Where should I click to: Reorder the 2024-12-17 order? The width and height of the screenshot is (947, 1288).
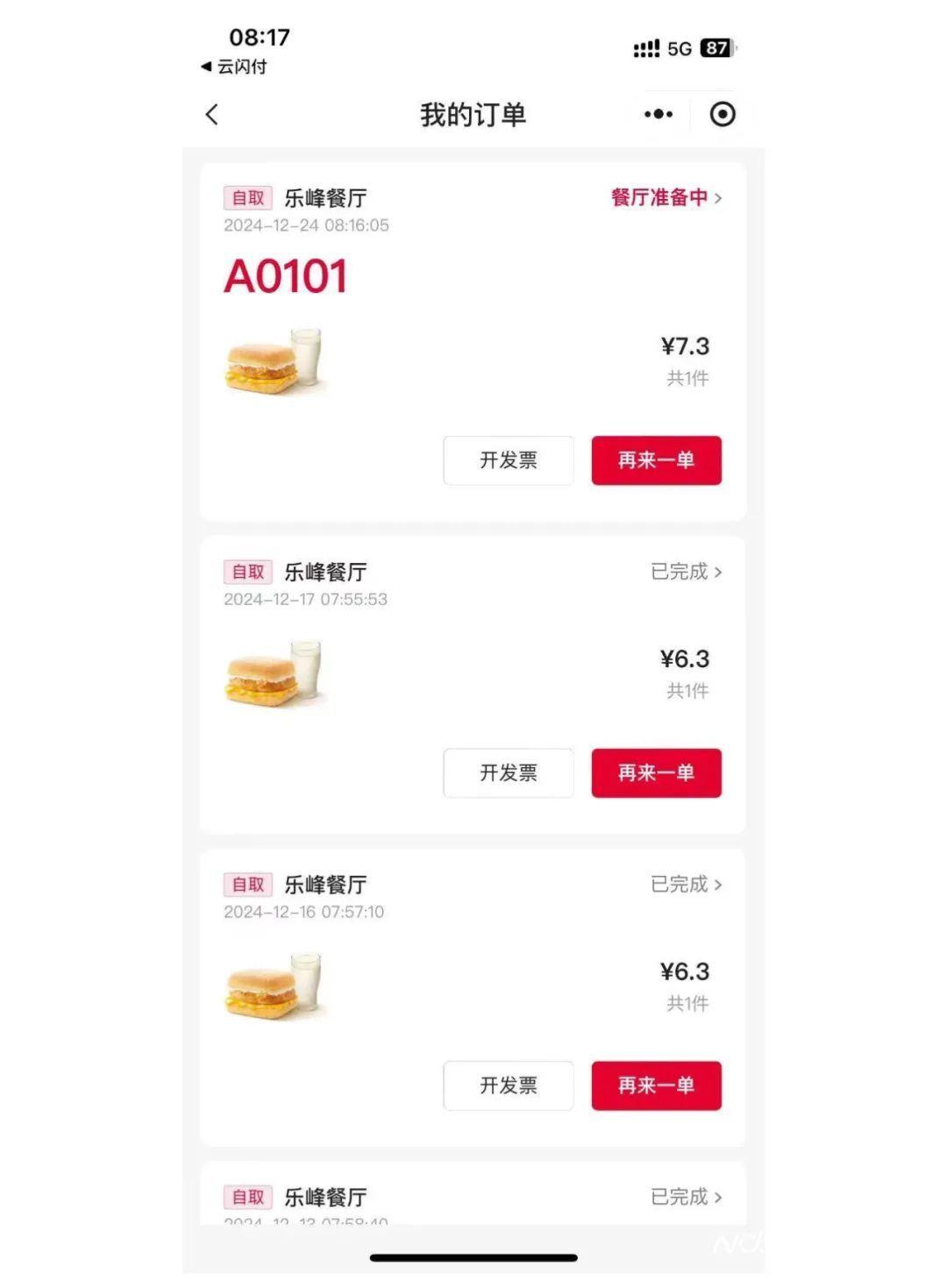coord(656,773)
